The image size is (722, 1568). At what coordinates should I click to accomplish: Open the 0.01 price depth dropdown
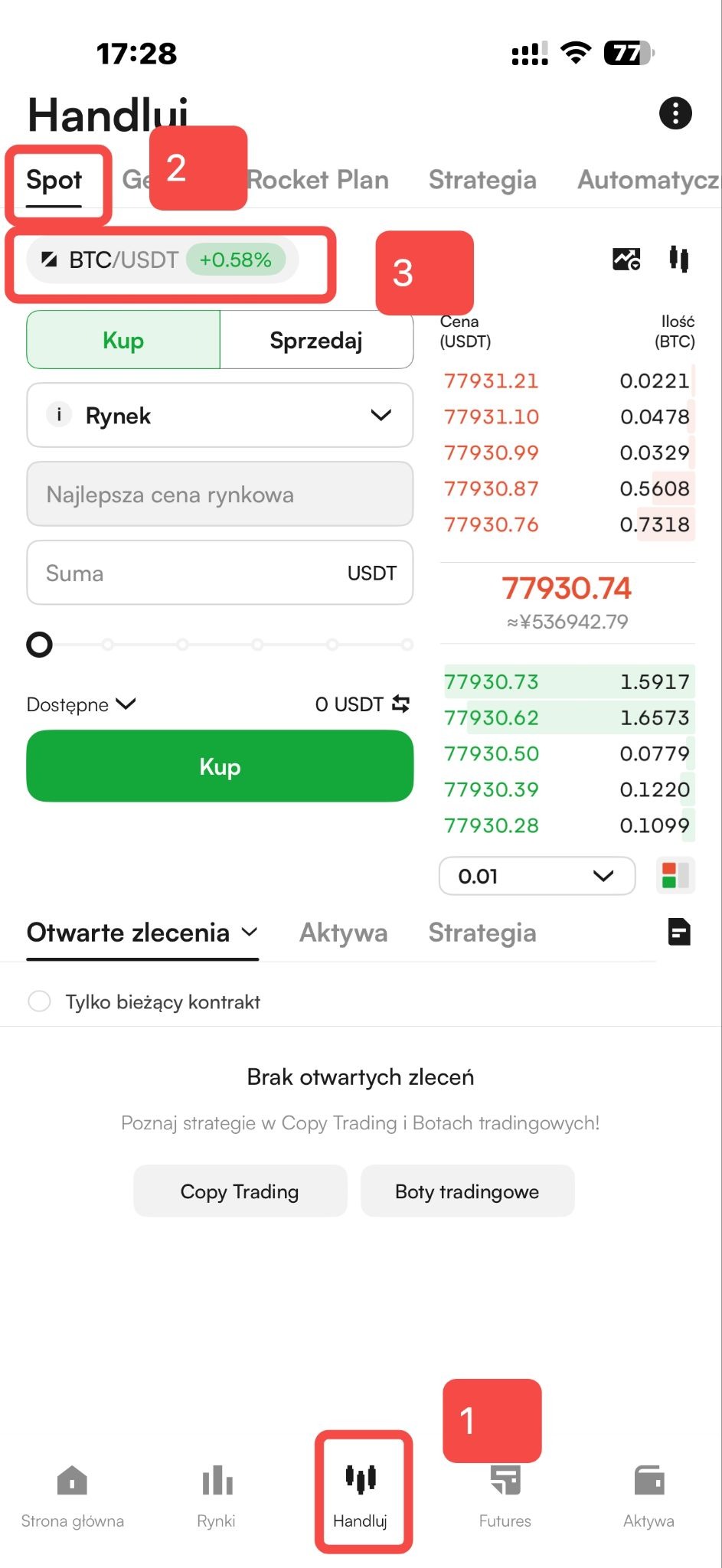pyautogui.click(x=537, y=876)
